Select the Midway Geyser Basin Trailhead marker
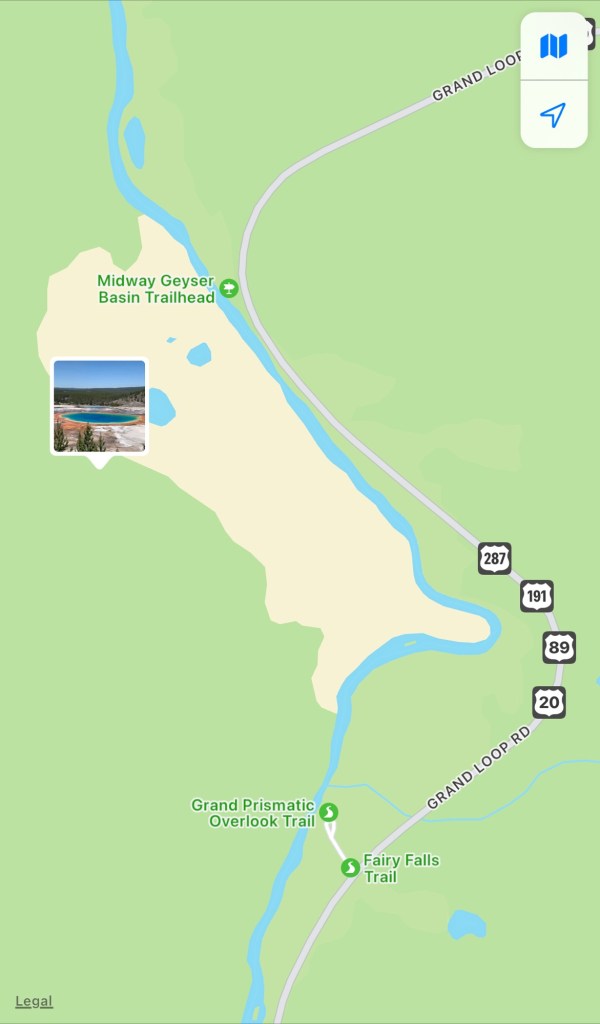The height and width of the screenshot is (1024, 600). click(229, 289)
